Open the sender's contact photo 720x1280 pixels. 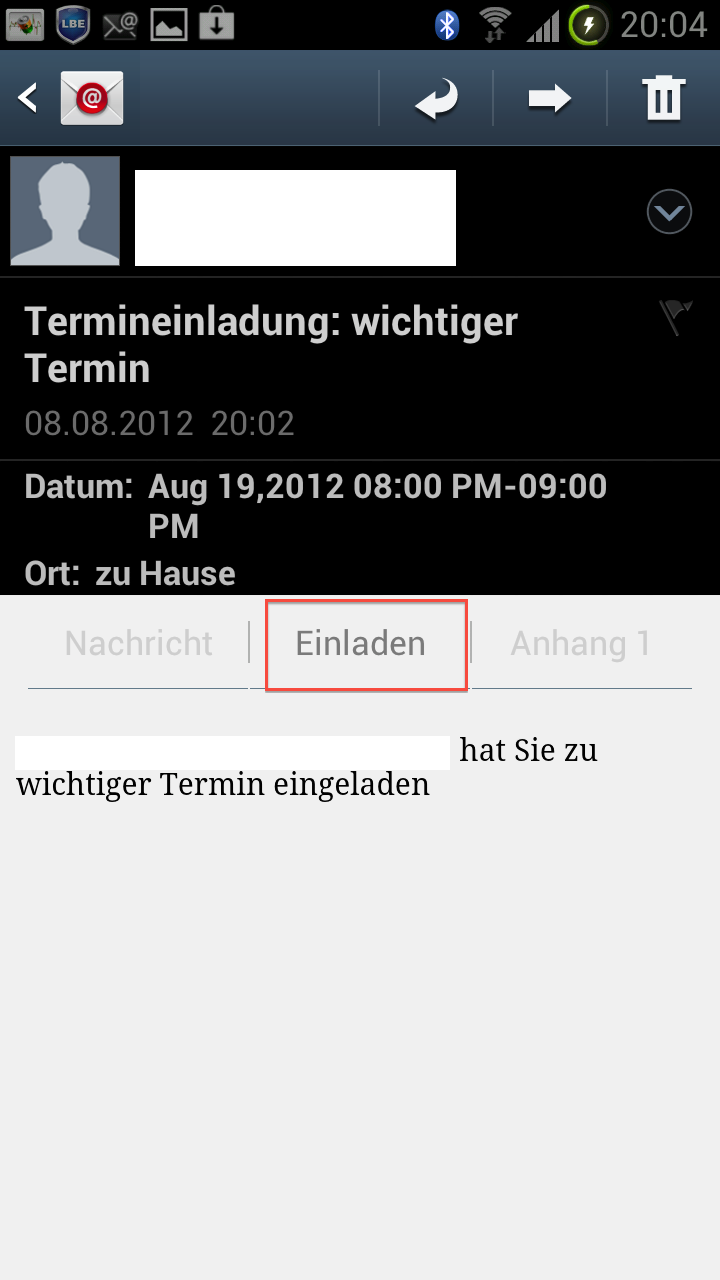pos(65,210)
